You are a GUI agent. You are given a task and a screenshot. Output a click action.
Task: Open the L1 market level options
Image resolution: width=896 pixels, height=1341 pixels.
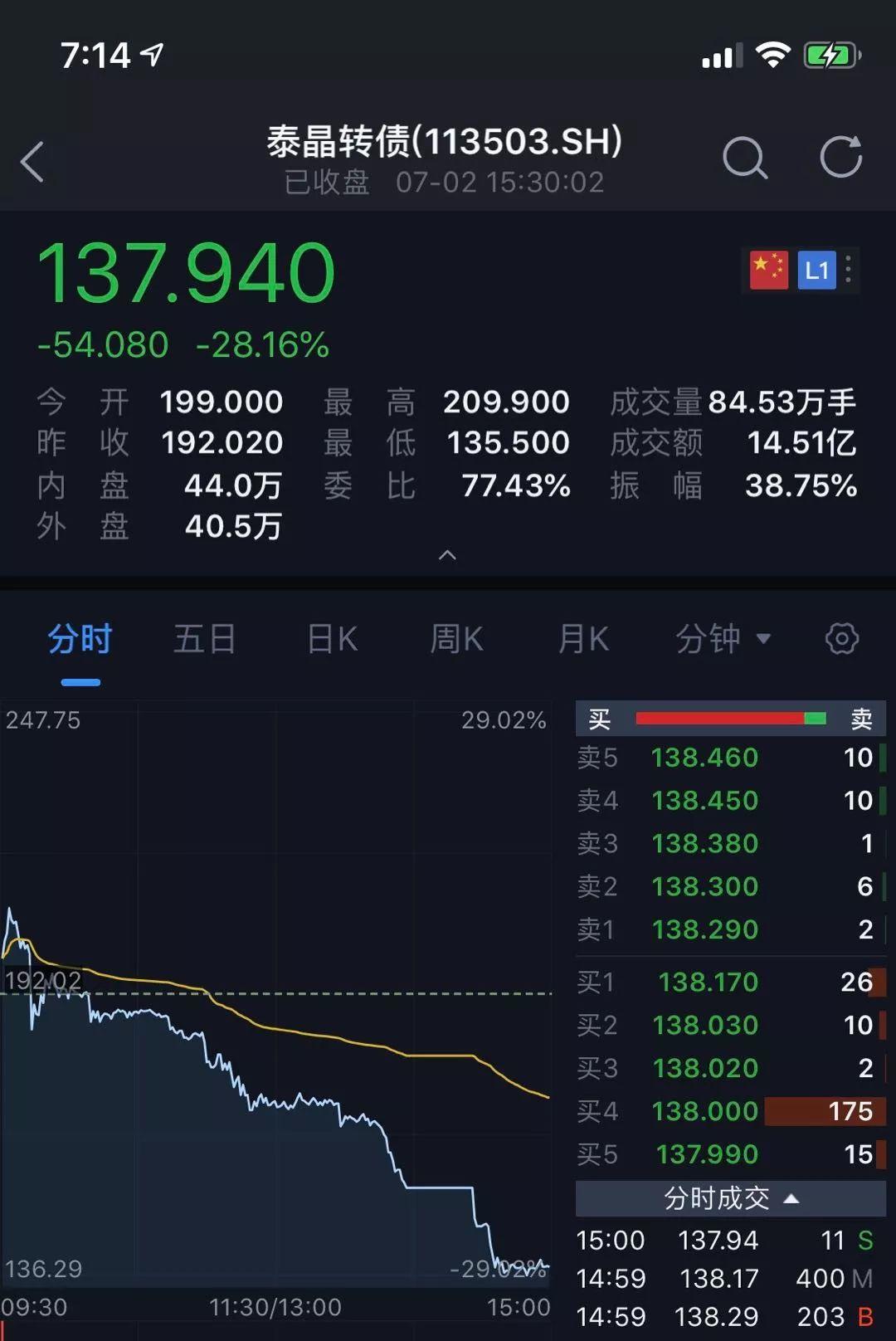(817, 270)
